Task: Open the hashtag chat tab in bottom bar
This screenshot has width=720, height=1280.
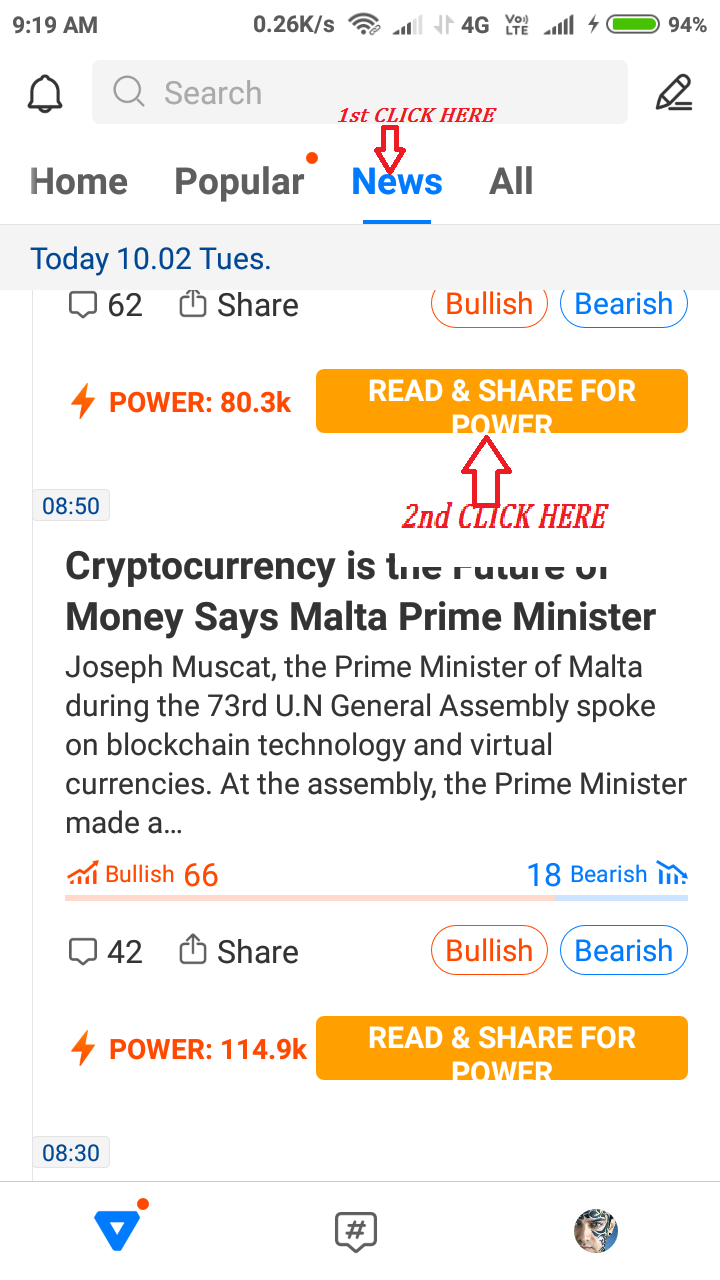Action: tap(355, 1230)
